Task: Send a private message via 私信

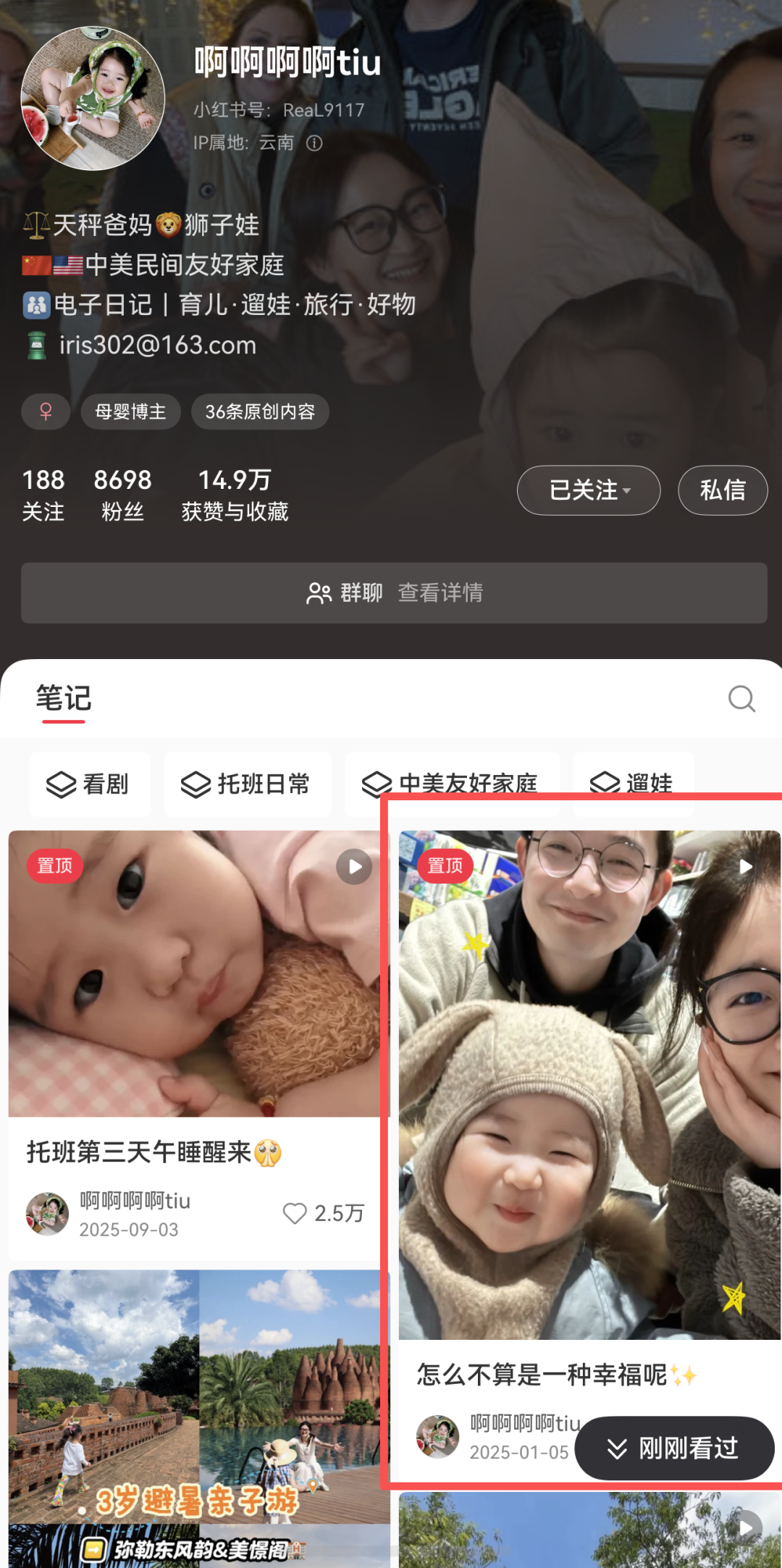Action: point(722,490)
